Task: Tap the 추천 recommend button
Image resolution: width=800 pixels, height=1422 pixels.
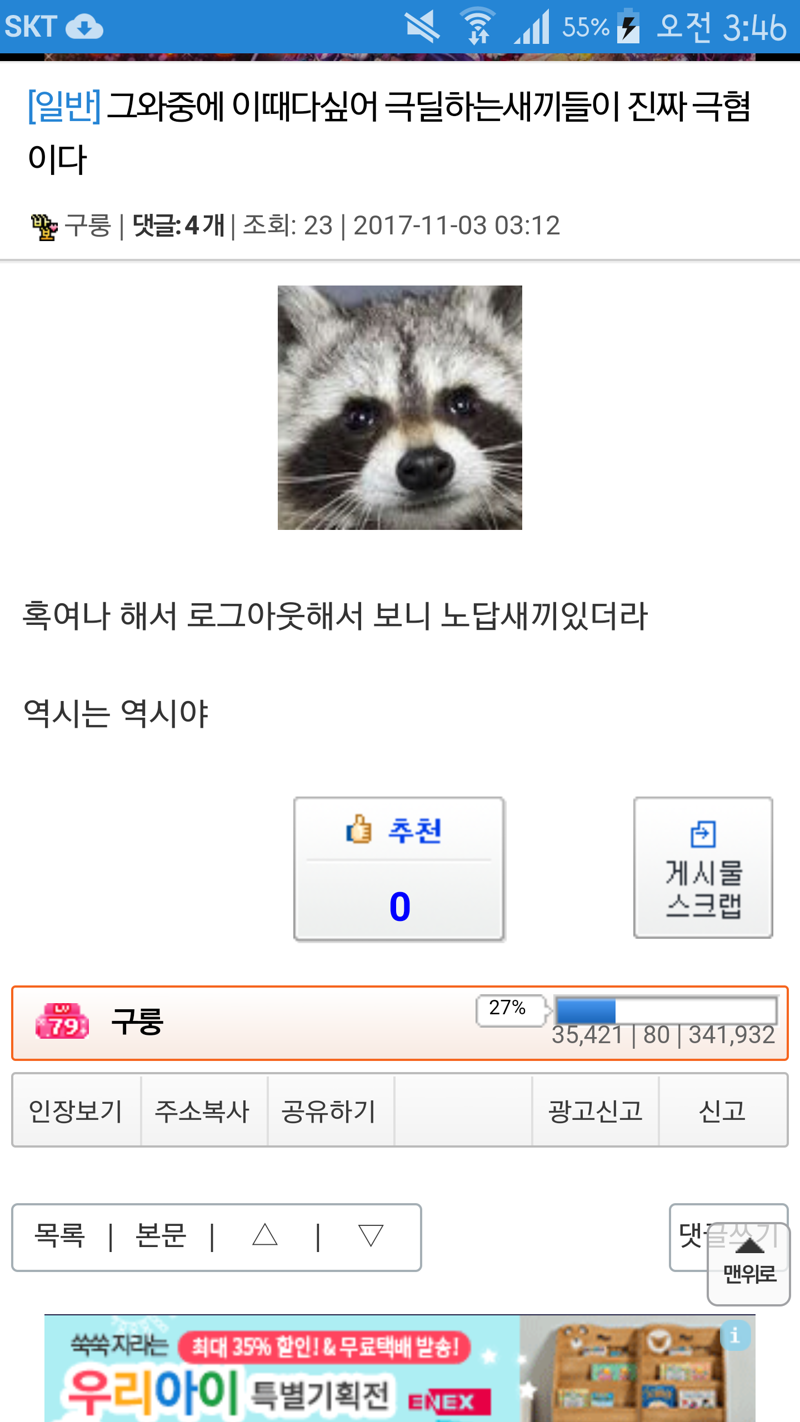Action: [399, 868]
